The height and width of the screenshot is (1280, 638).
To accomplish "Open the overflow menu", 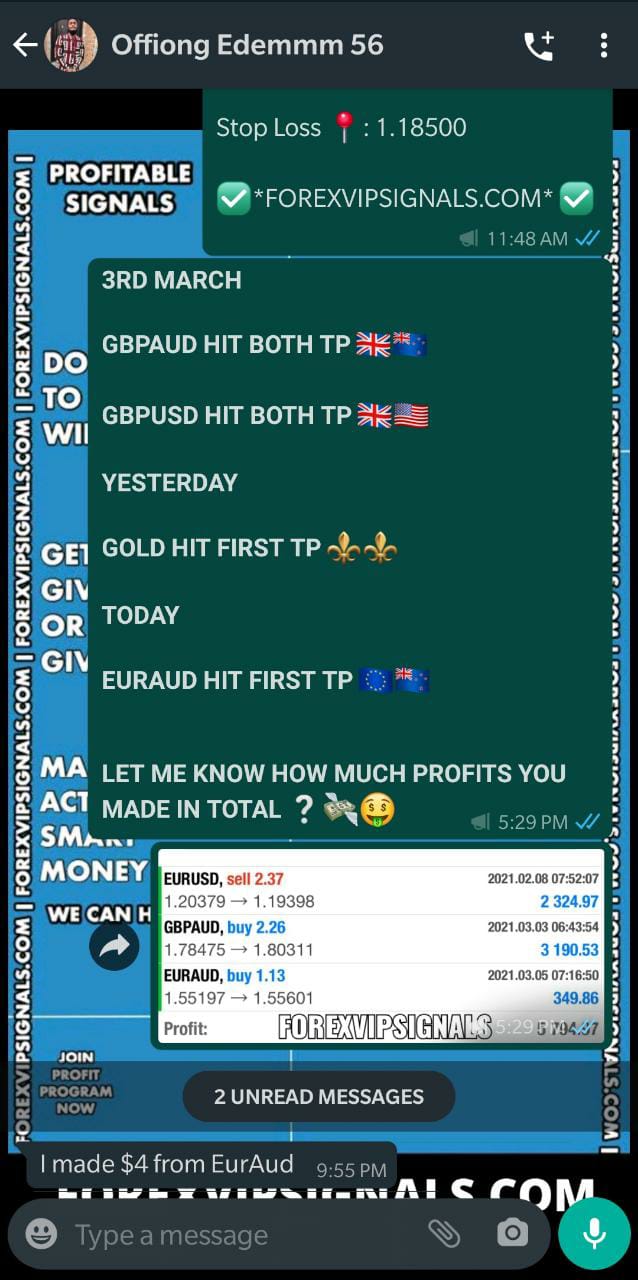I will coord(603,46).
